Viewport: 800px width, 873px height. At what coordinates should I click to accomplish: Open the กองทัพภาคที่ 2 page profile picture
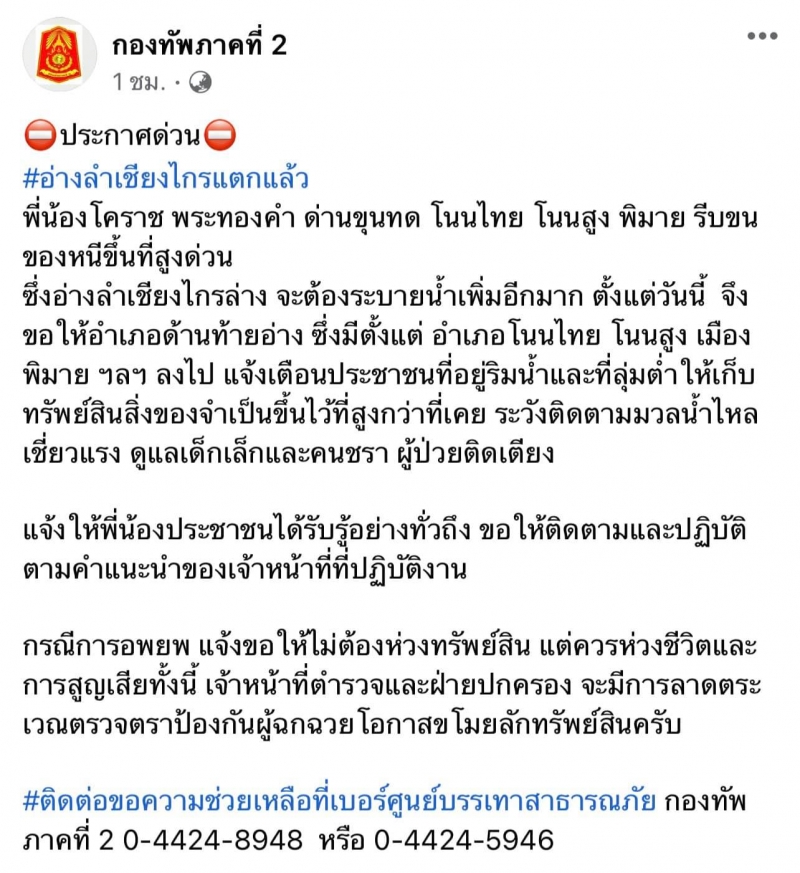tap(58, 53)
